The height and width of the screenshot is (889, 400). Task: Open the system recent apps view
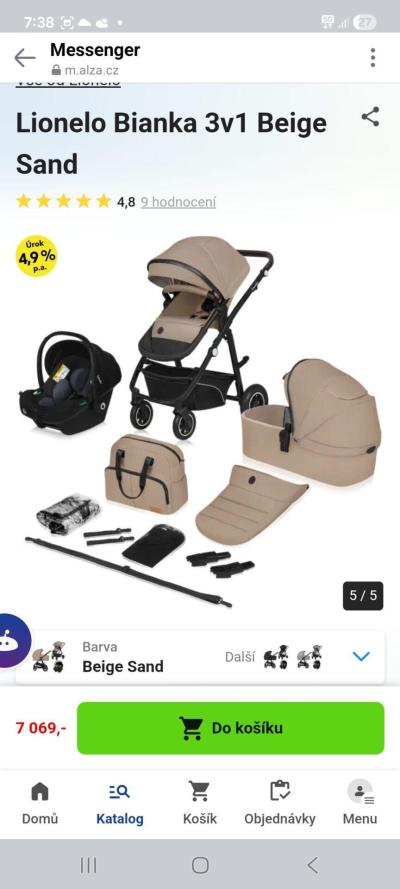(88, 865)
